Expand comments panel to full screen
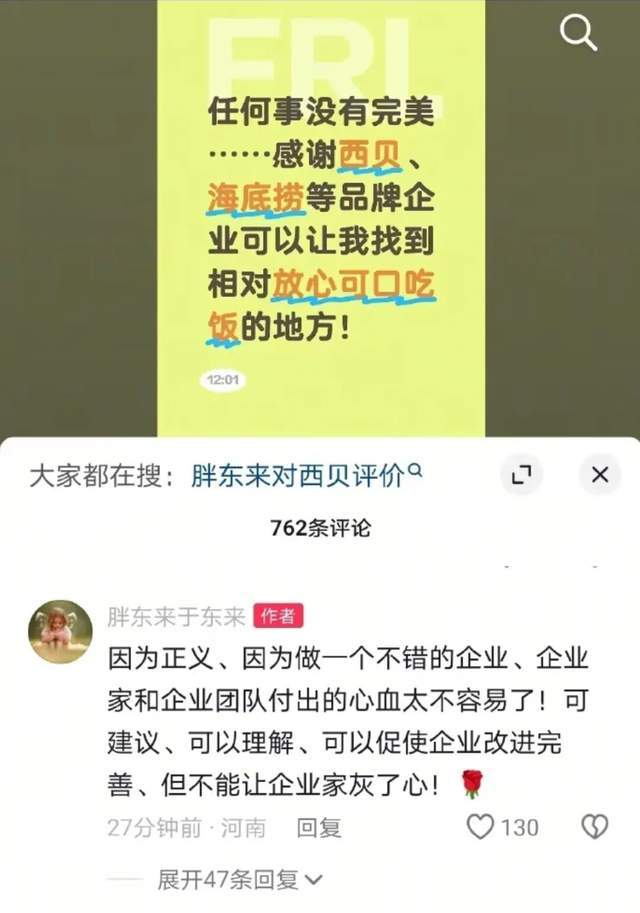 (x=520, y=476)
